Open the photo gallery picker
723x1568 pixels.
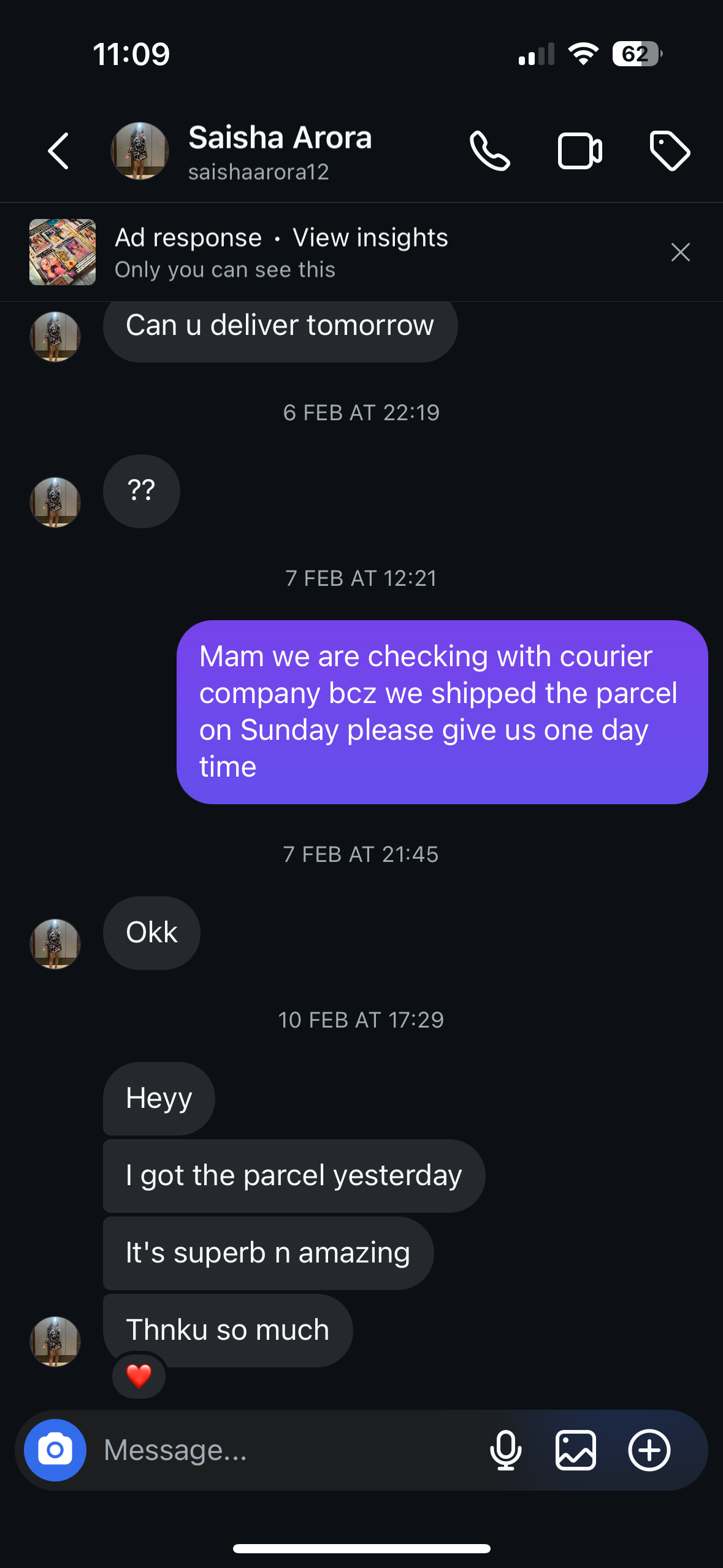(x=575, y=1450)
